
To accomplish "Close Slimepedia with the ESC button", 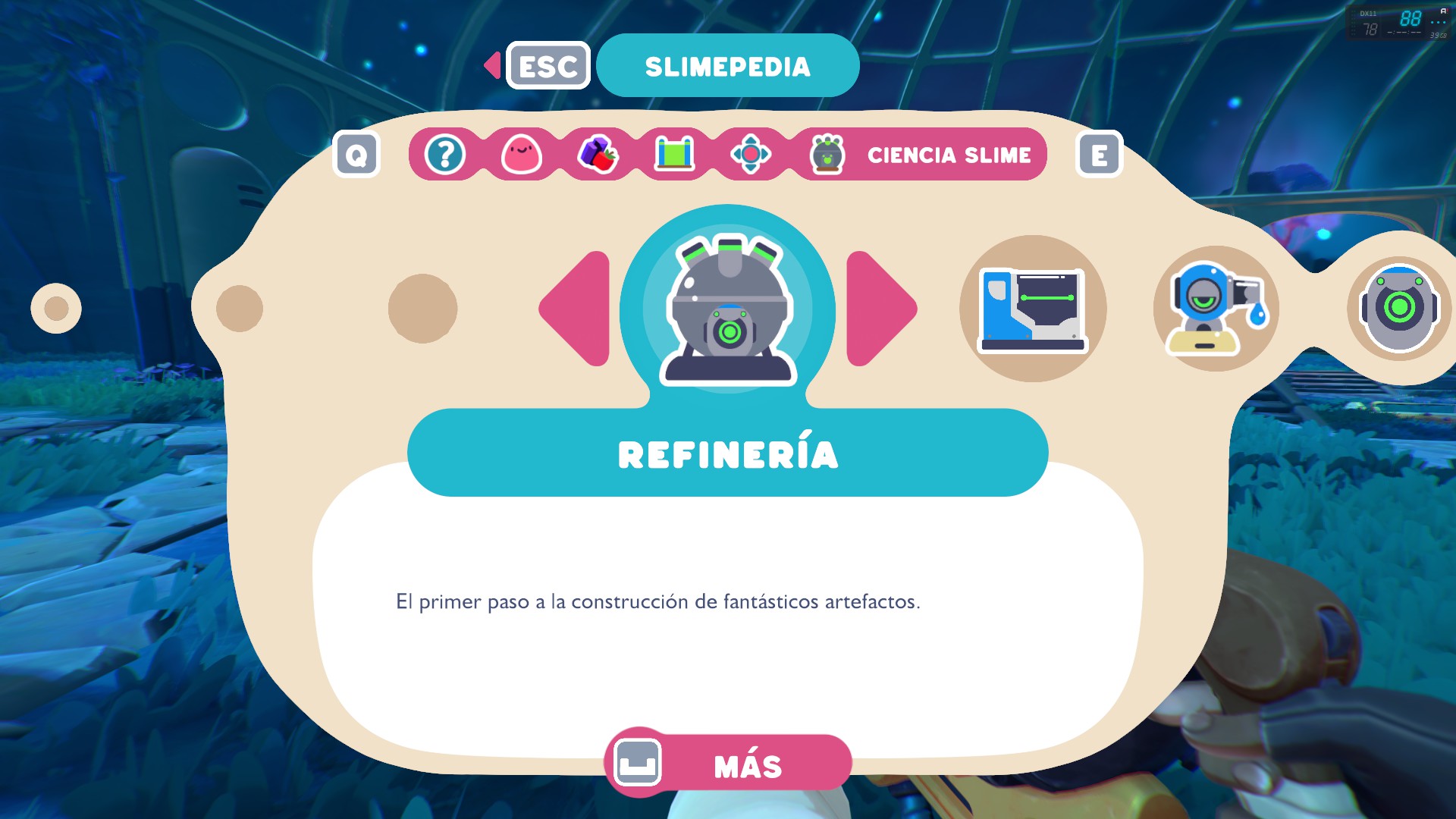I will 548,66.
